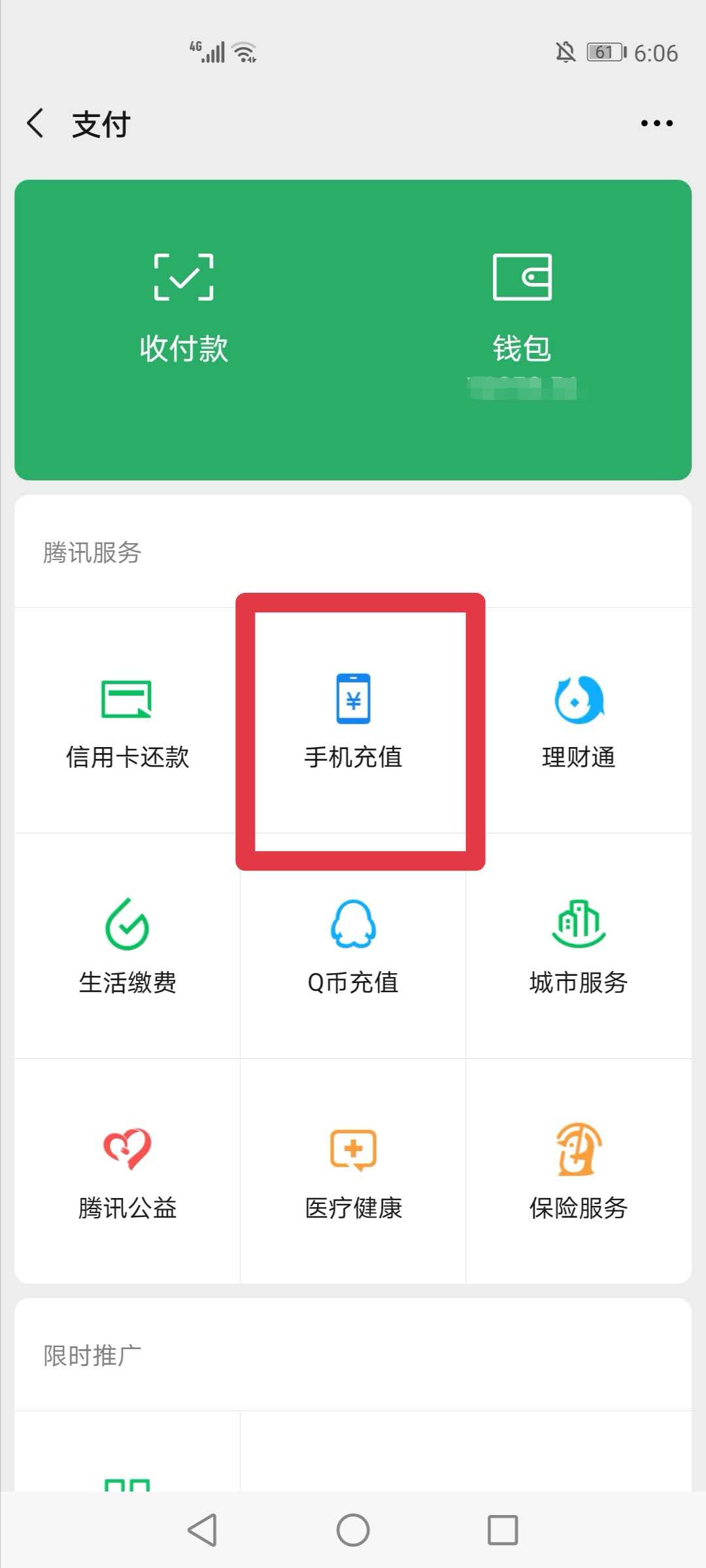Go back using the 支付 page back arrow
706x1568 pixels.
tap(36, 122)
